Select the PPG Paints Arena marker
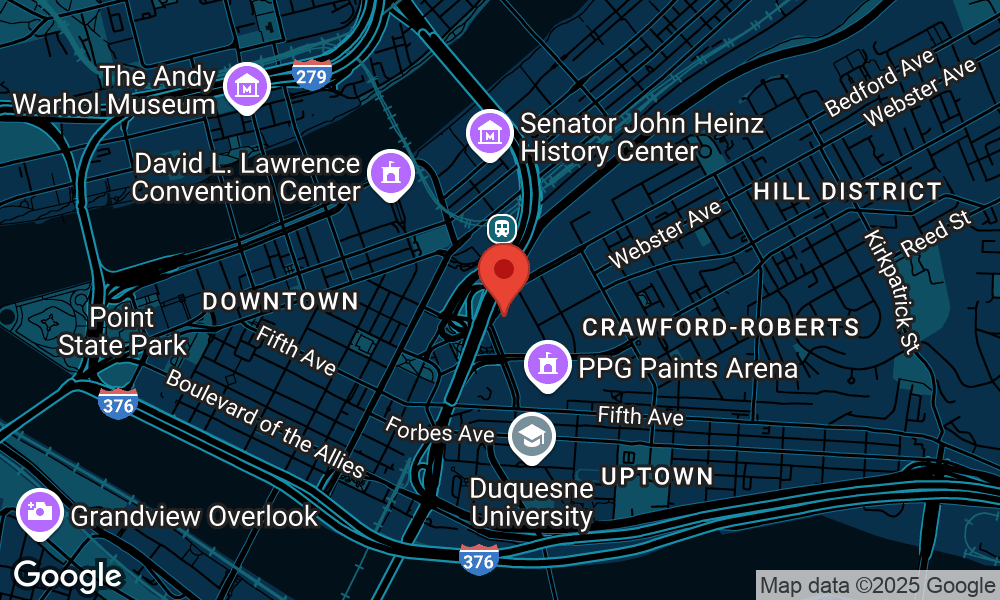 point(548,365)
